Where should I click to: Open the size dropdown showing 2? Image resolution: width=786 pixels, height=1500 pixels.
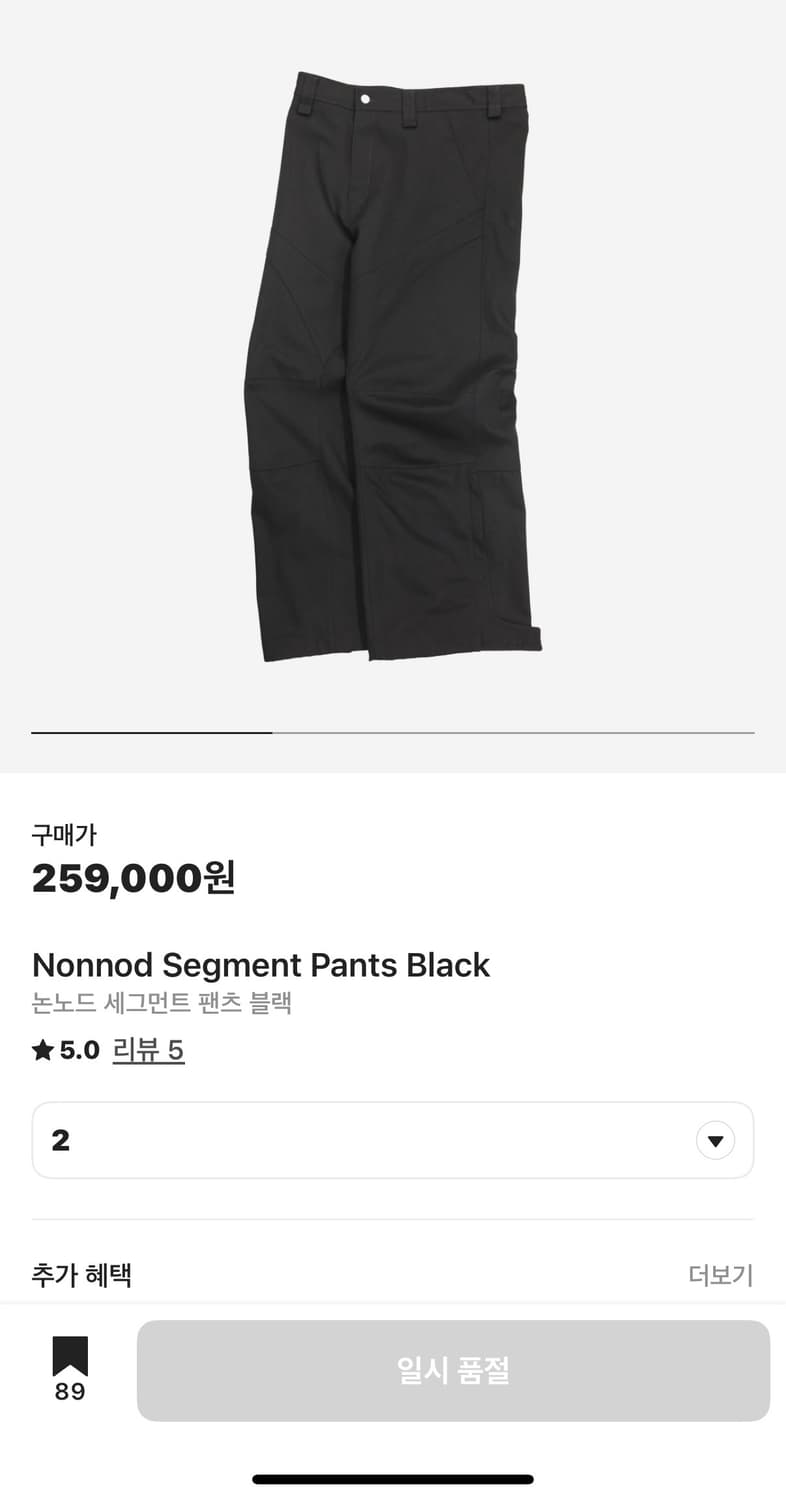[392, 1140]
